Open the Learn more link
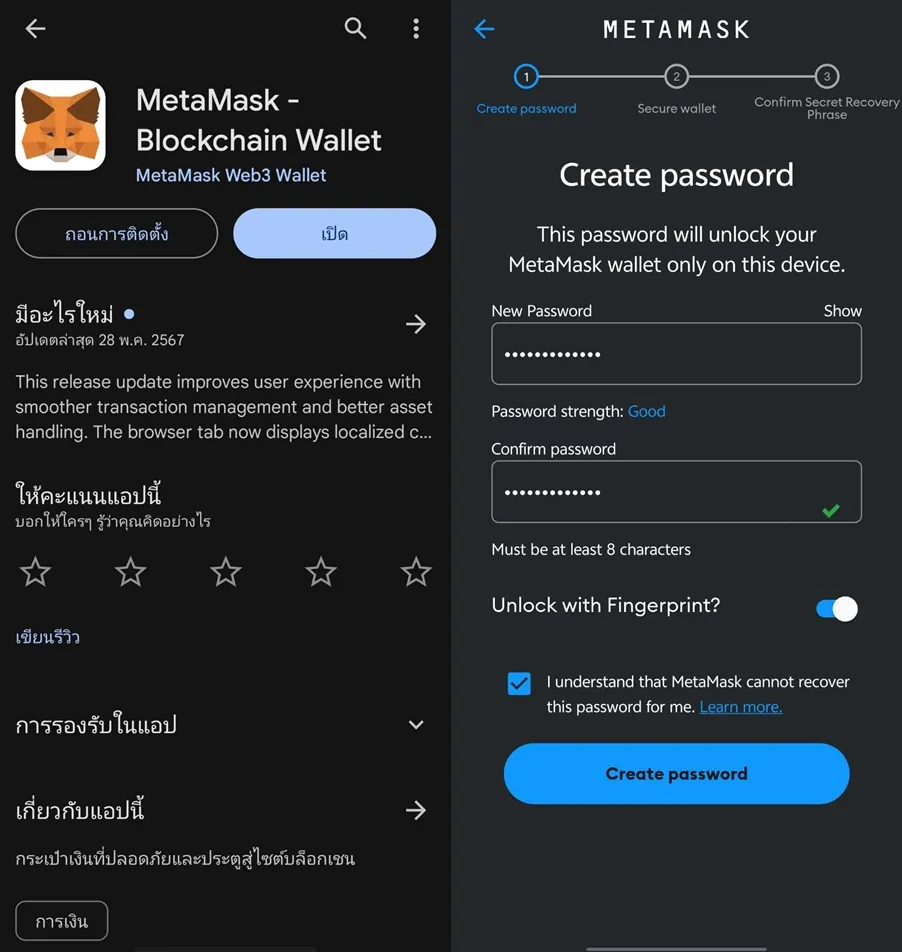Image resolution: width=902 pixels, height=952 pixels. (740, 707)
